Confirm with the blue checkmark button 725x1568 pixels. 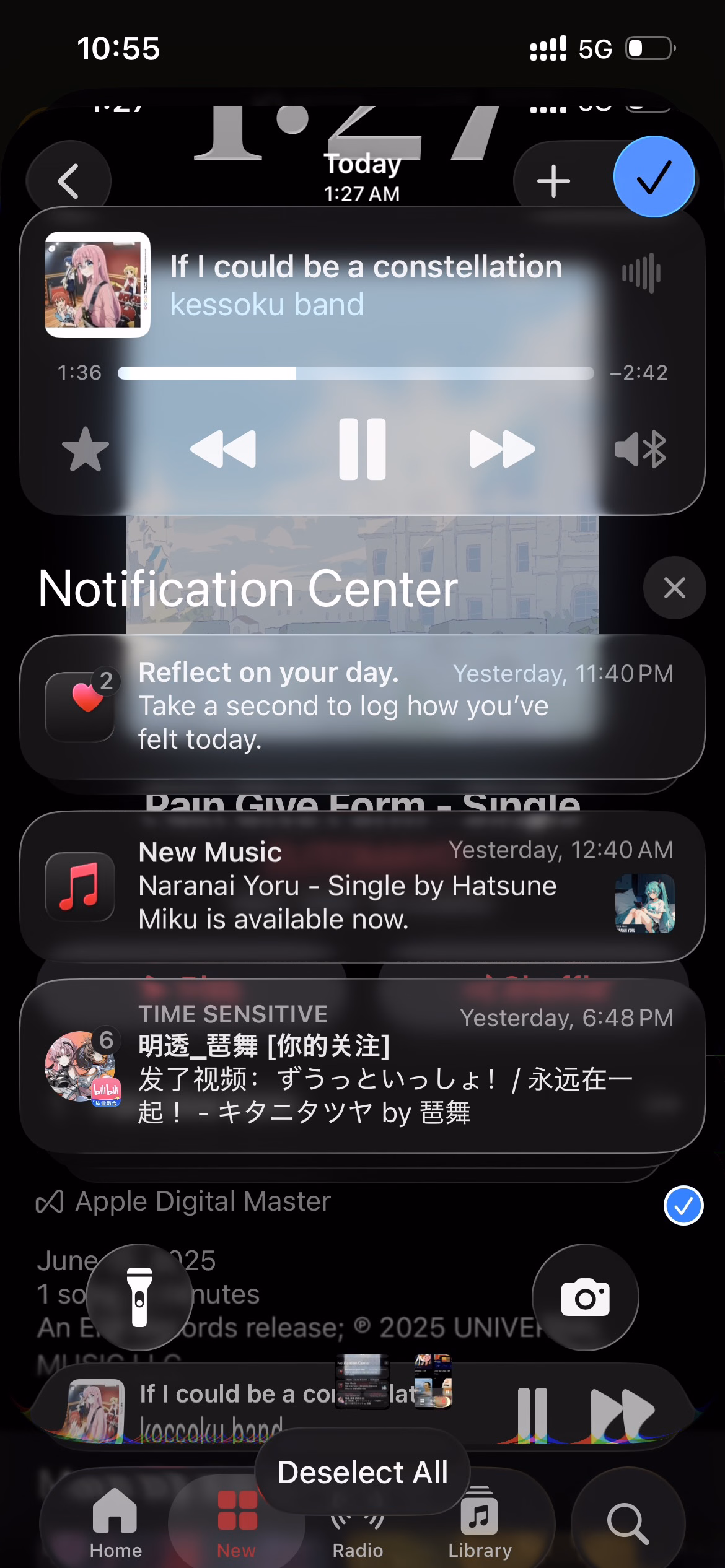point(654,177)
